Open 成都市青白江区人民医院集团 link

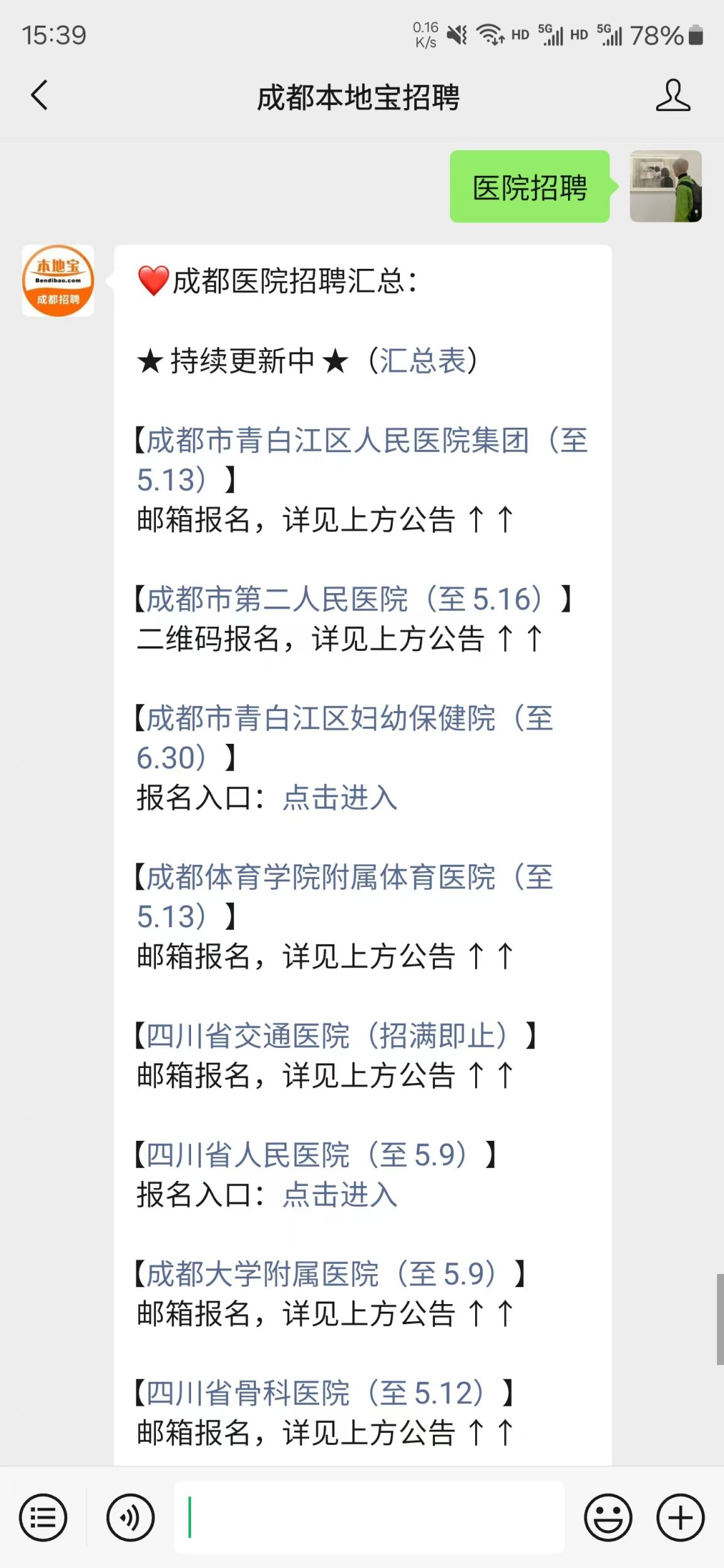point(362,460)
